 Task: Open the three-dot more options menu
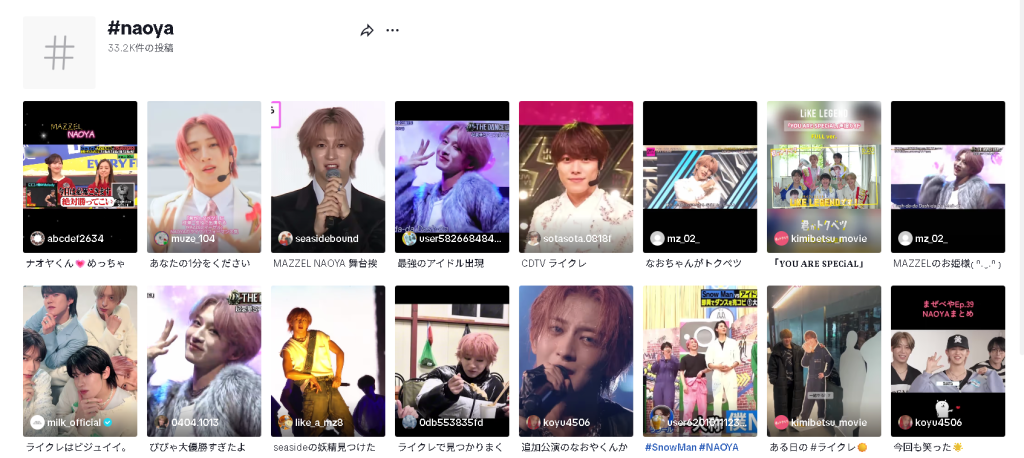click(392, 30)
